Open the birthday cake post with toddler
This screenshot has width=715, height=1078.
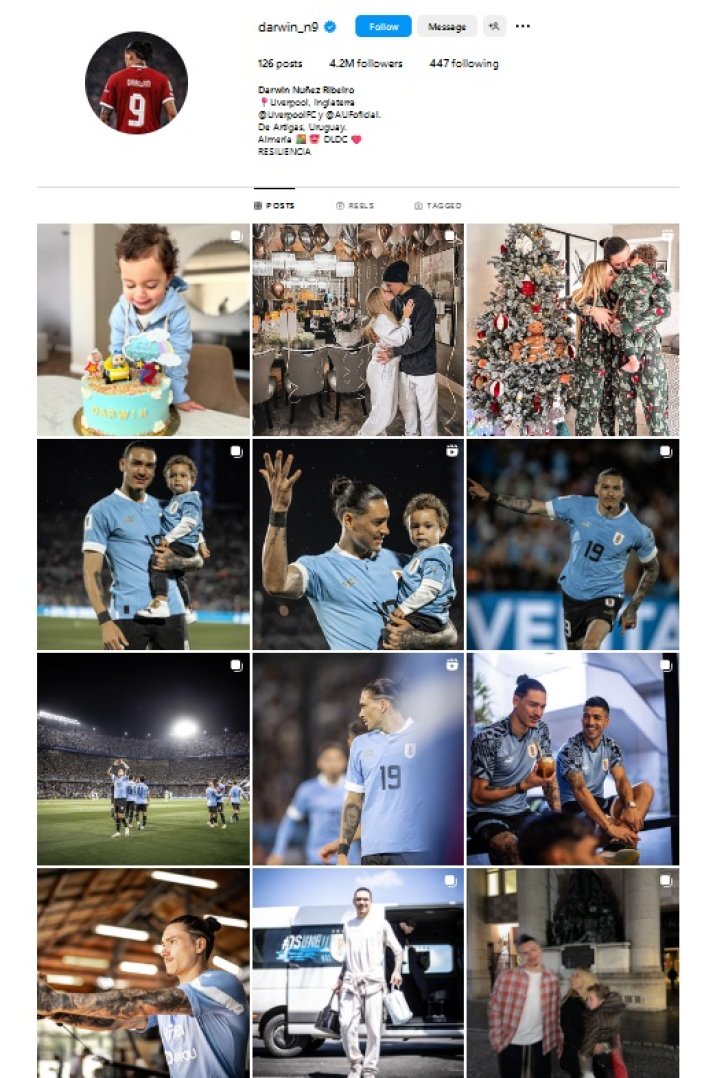click(x=143, y=329)
